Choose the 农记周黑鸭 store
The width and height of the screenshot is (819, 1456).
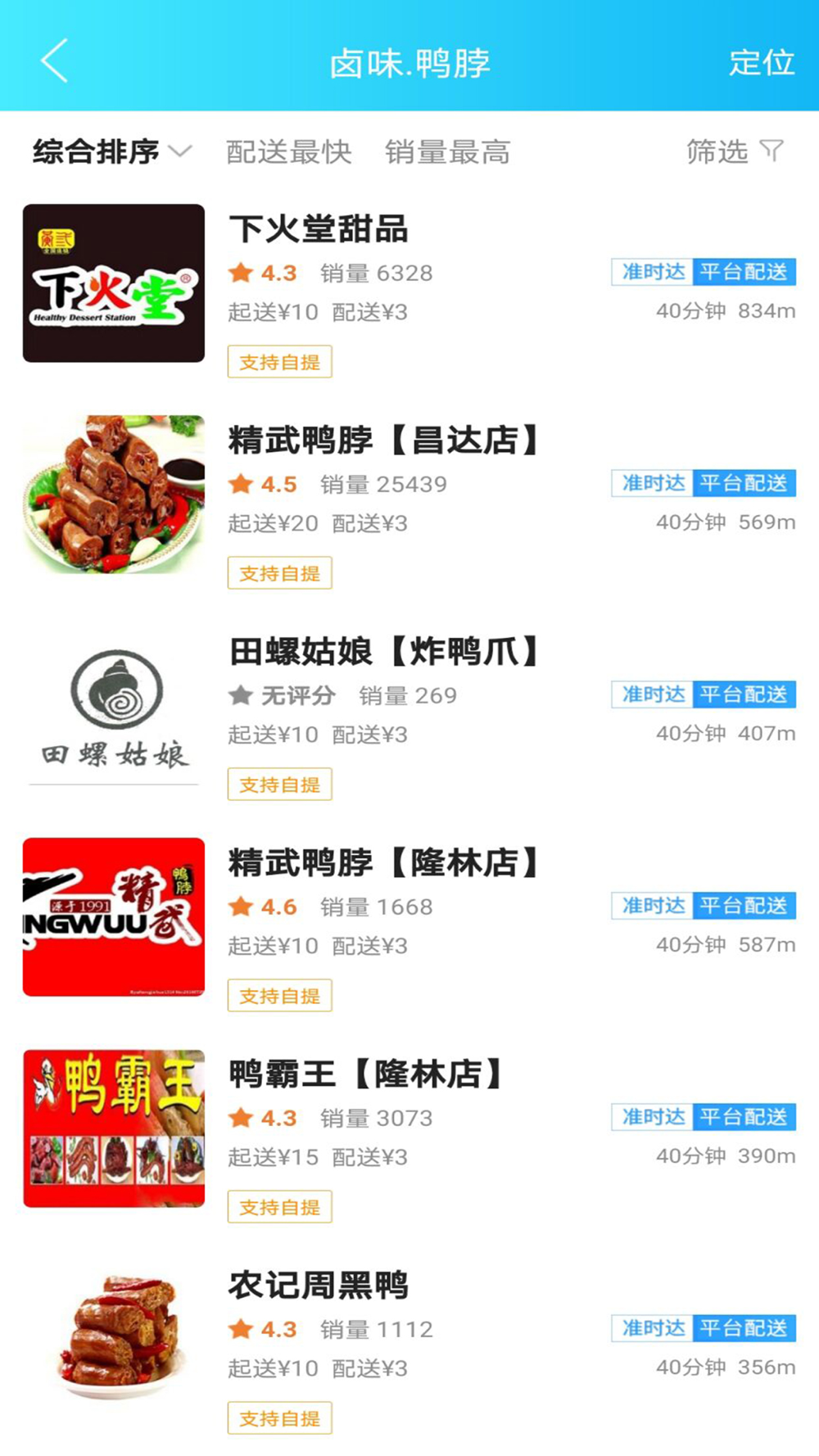(x=318, y=1286)
